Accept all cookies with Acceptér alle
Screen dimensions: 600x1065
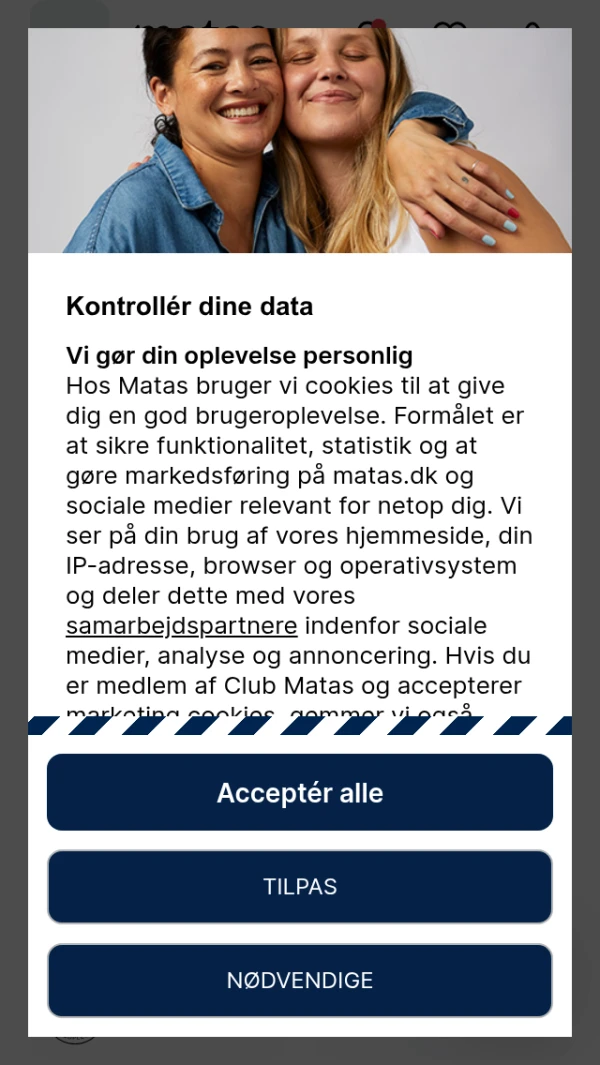point(300,793)
